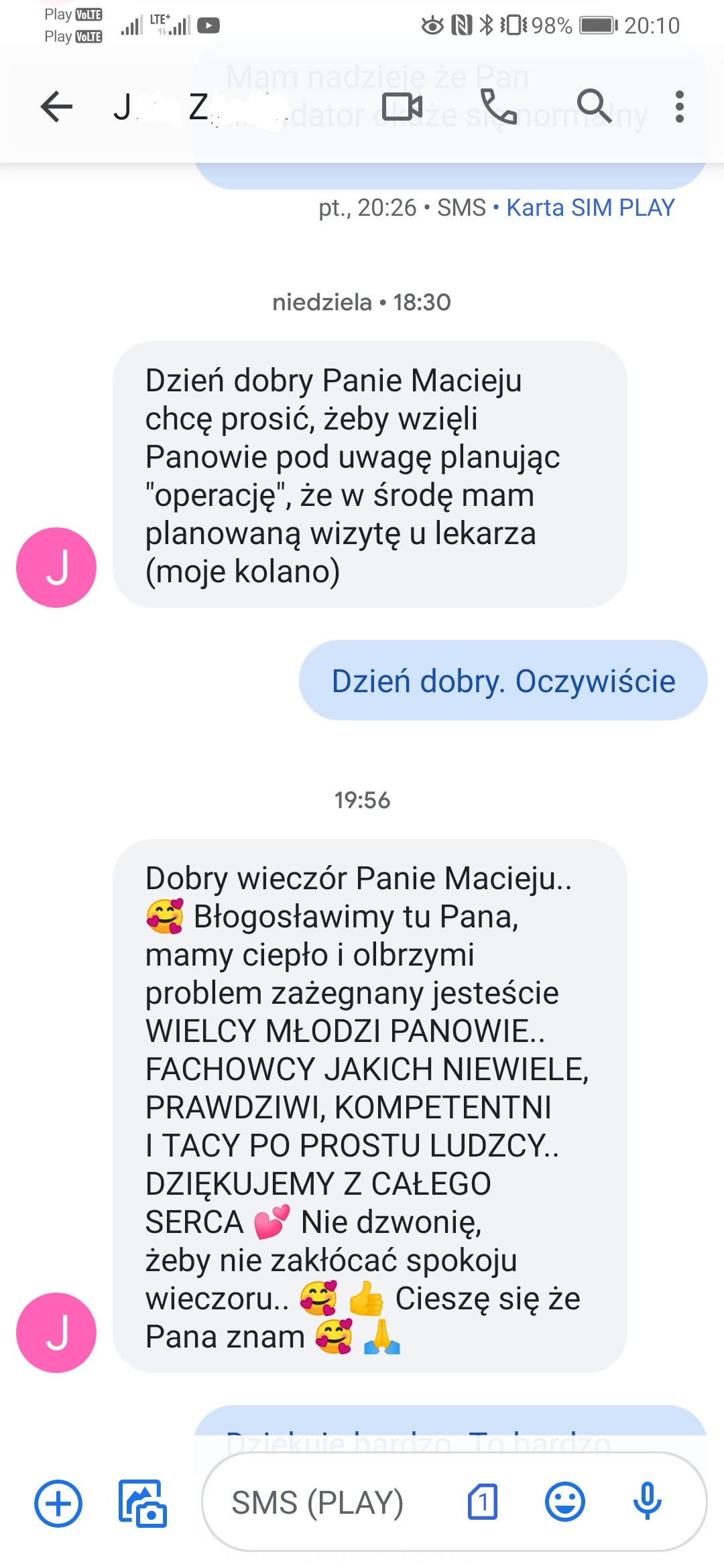Go back to the conversations list
This screenshot has width=724, height=1568.
point(56,107)
